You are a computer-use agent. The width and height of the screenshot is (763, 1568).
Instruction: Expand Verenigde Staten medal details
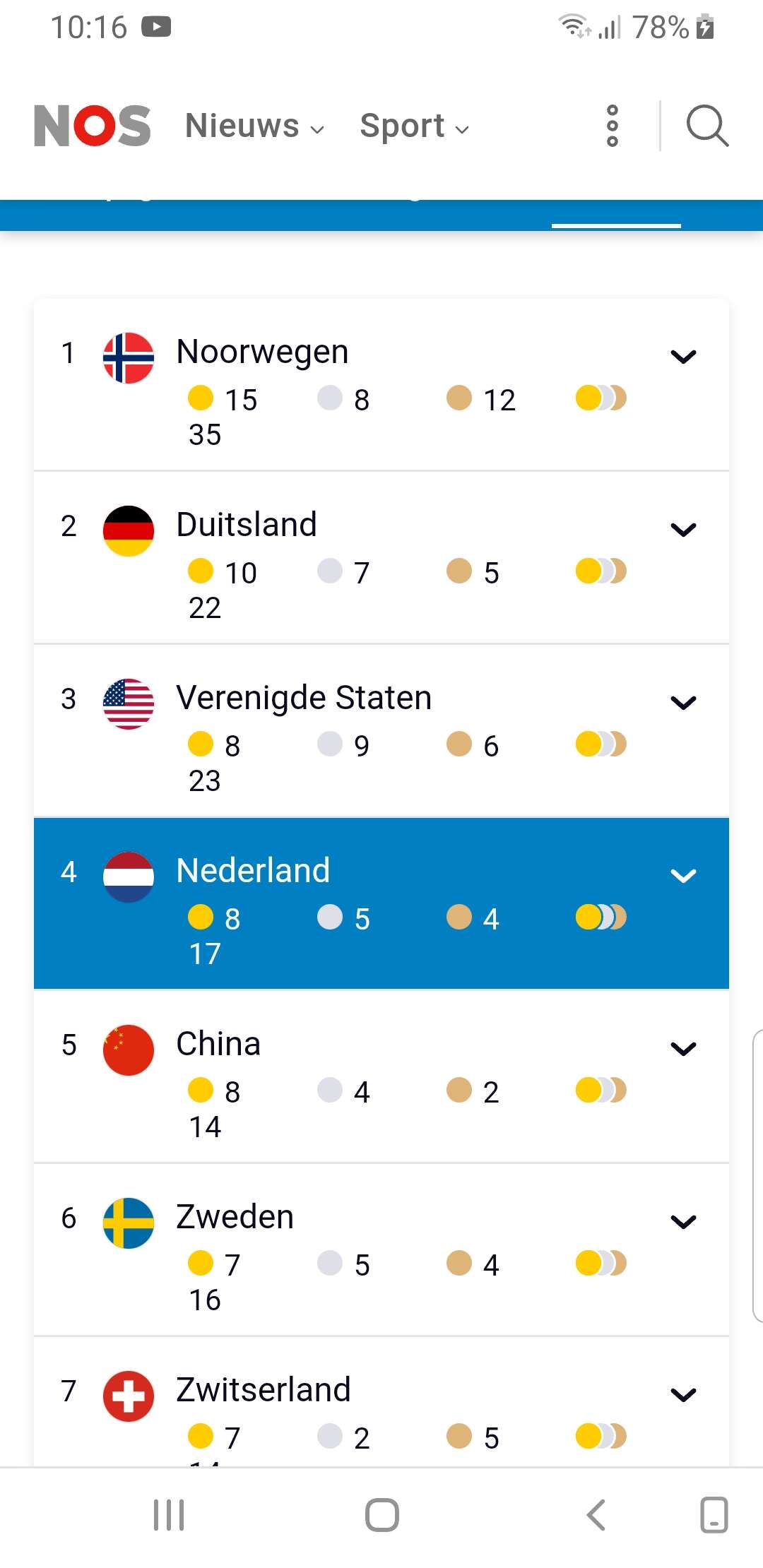(683, 702)
